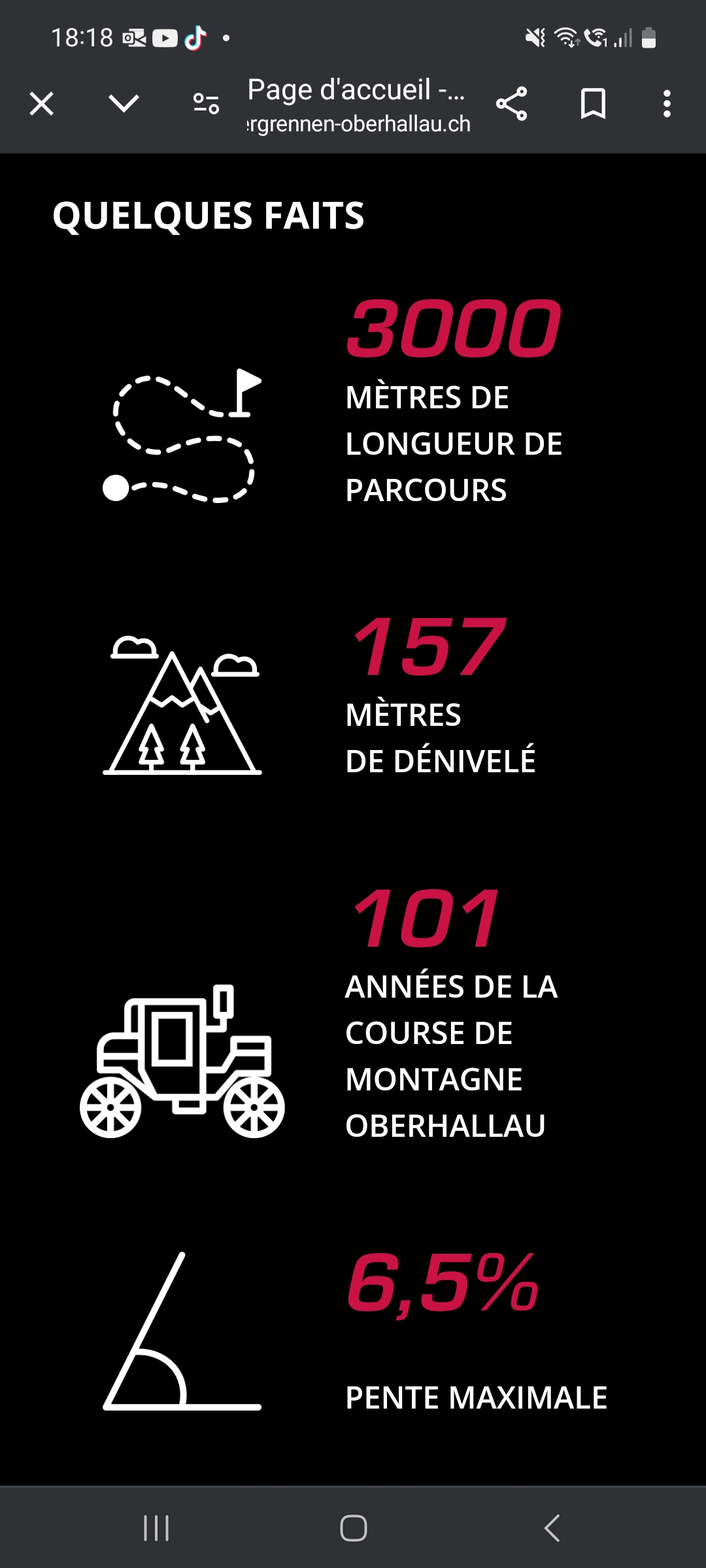The image size is (706, 1568).
Task: Share this page
Action: click(511, 103)
